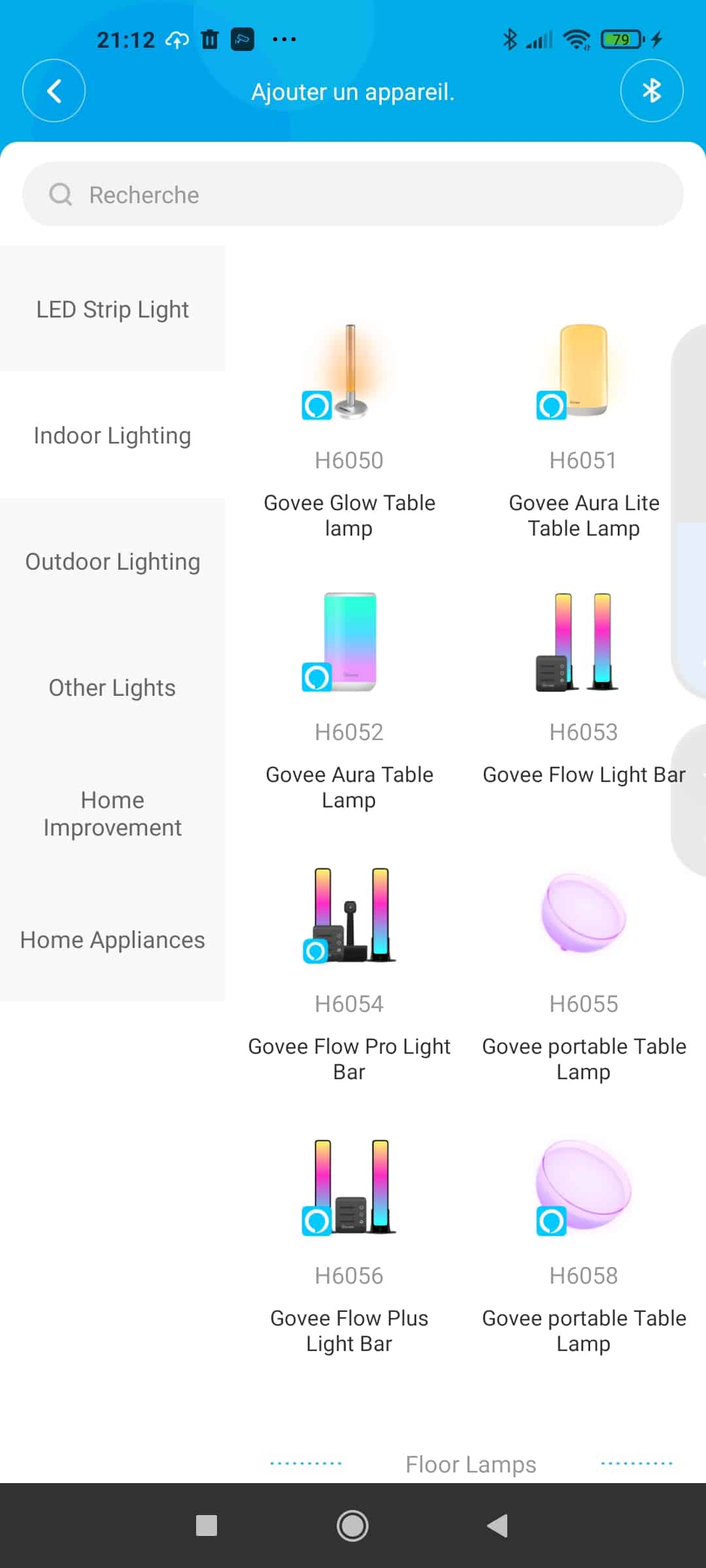Screen dimensions: 706x1568
Task: Open recent apps with the square button
Action: coord(207,1526)
